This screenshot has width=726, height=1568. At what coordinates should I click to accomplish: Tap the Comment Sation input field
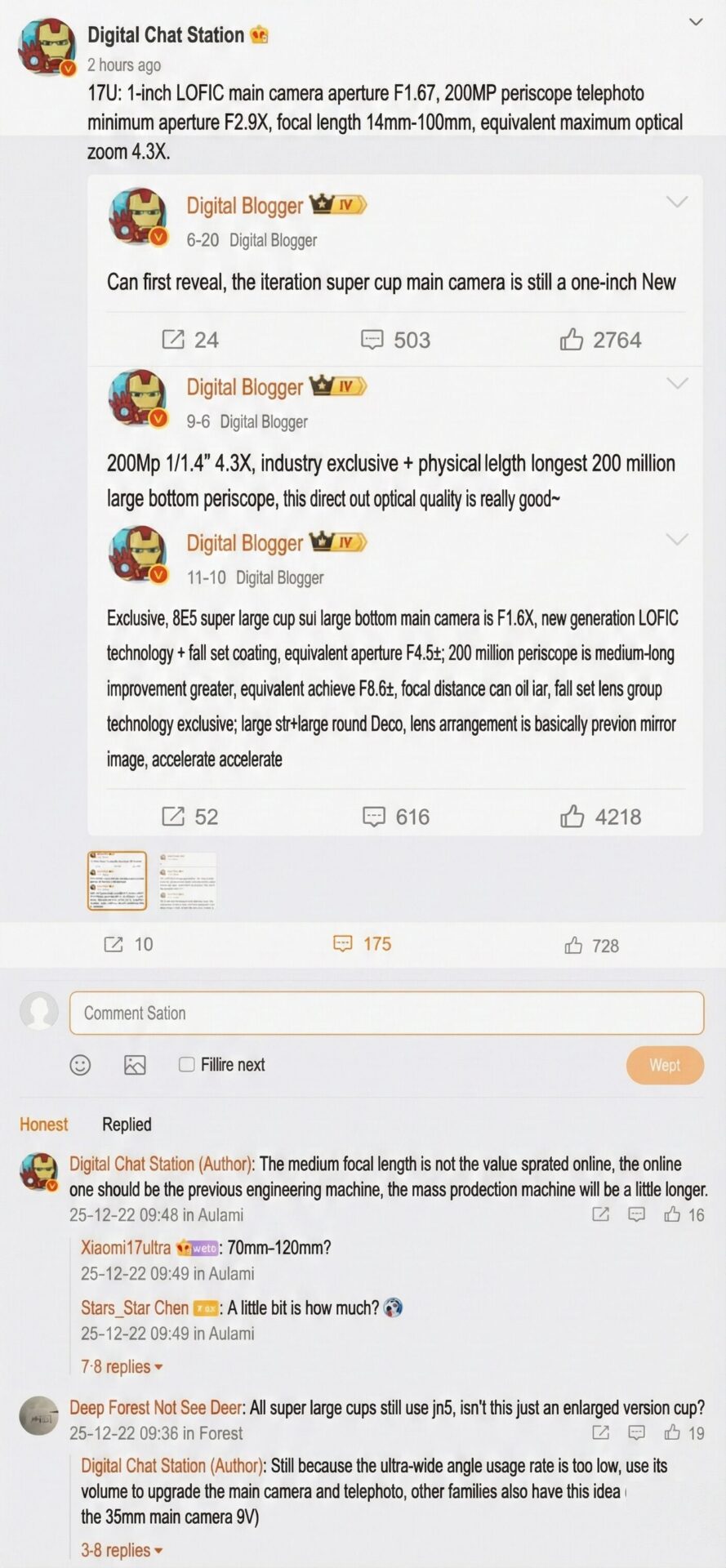[x=386, y=1013]
